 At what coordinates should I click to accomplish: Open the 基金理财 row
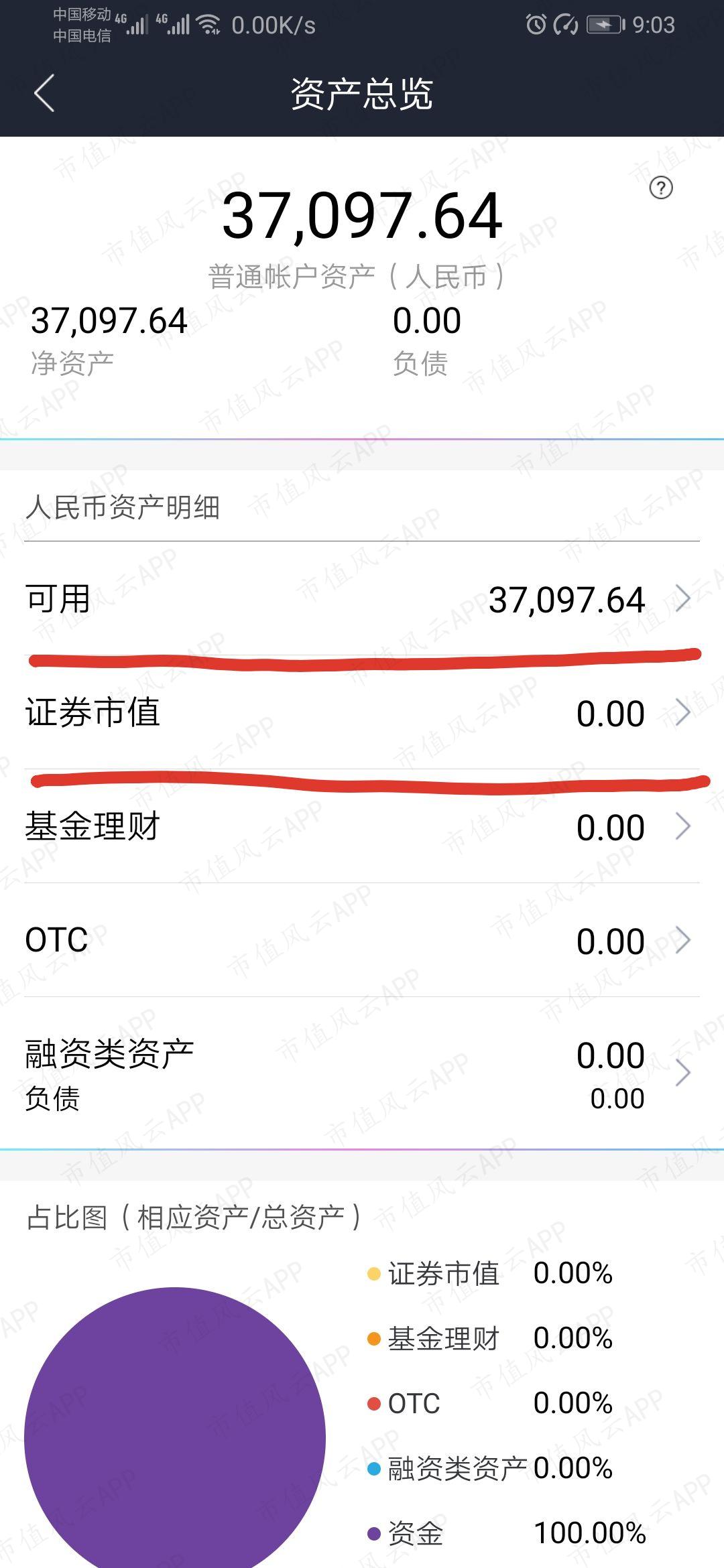tap(362, 826)
